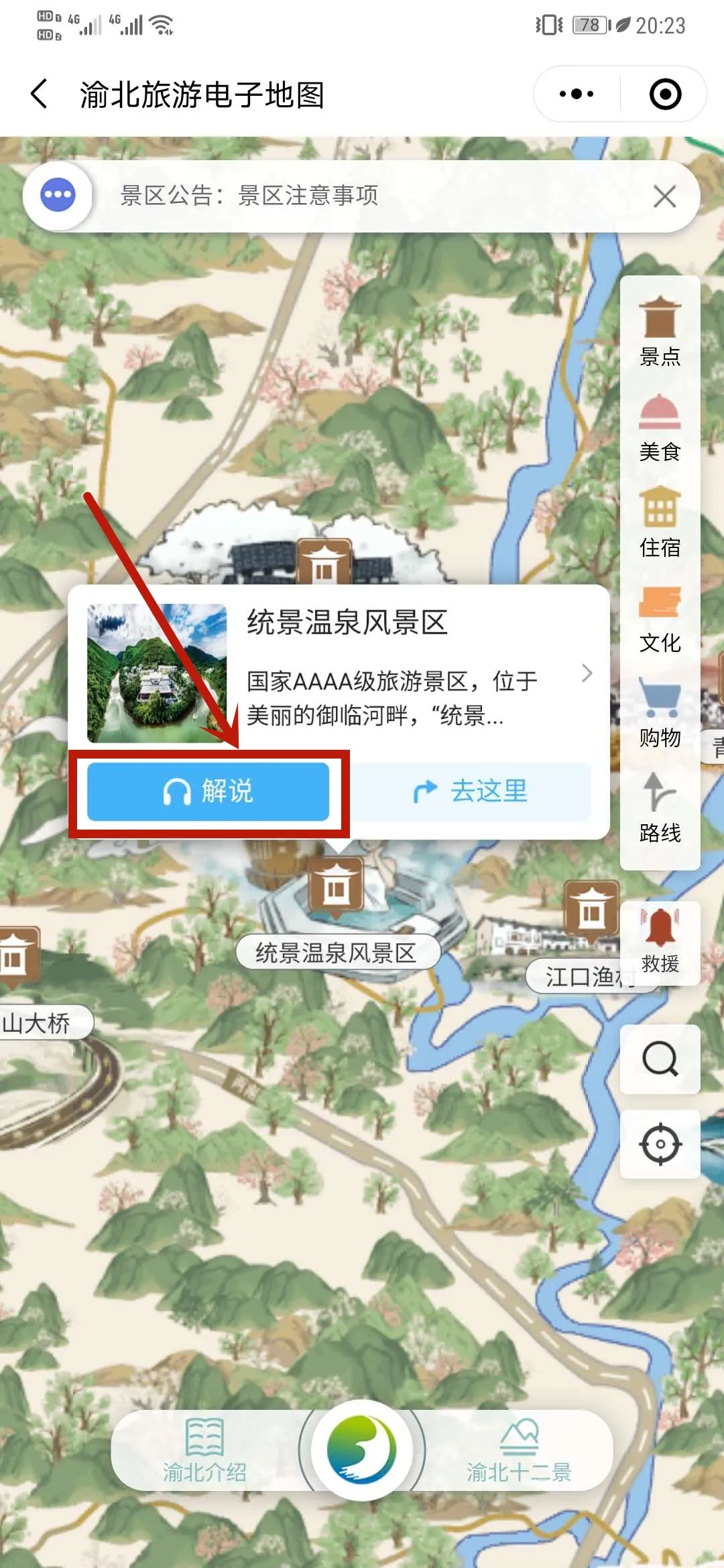Go back from 渝北旅游电子地图
The width and height of the screenshot is (724, 1568).
point(40,94)
